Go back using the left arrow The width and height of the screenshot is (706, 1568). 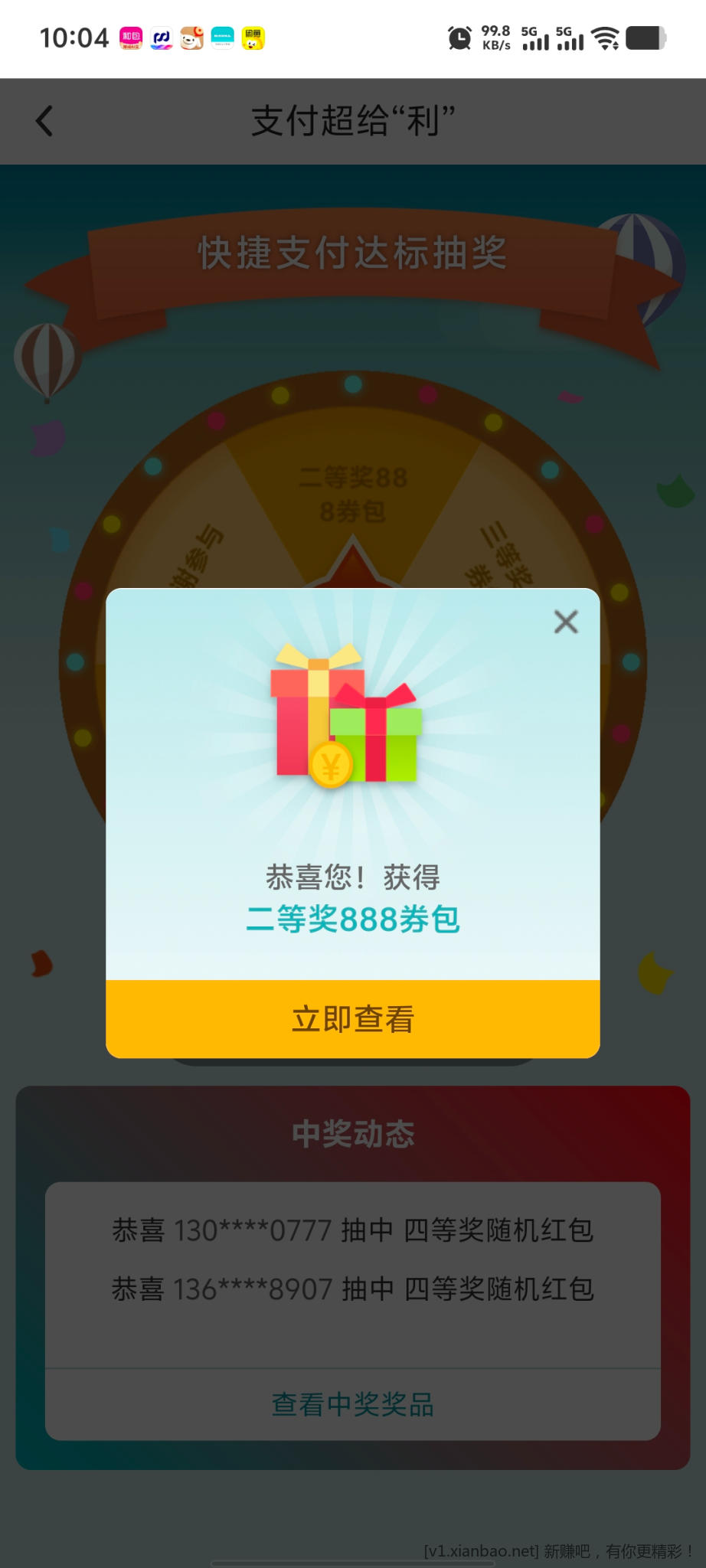pyautogui.click(x=44, y=120)
